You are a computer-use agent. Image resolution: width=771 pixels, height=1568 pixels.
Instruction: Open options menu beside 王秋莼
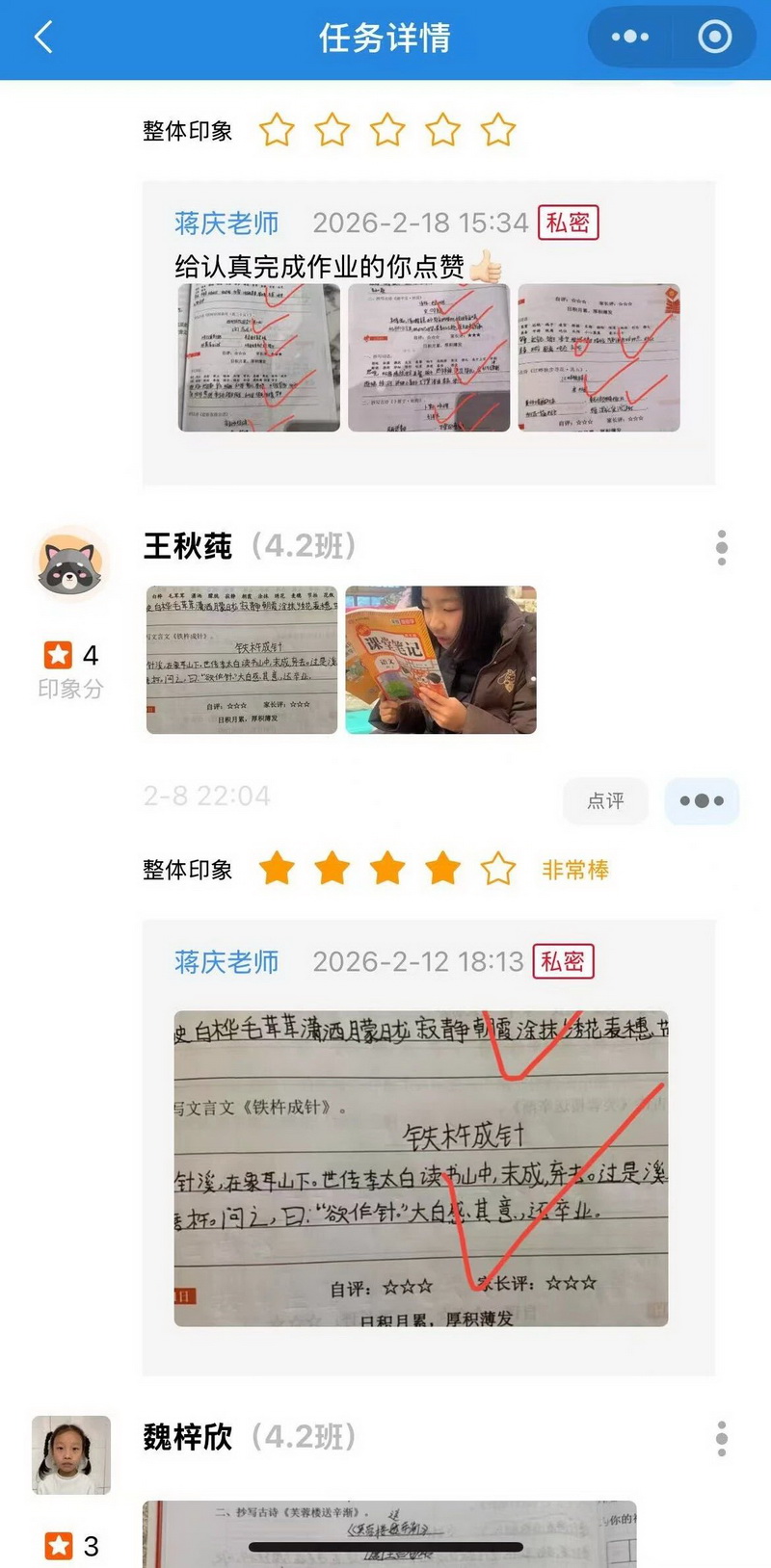[x=721, y=547]
